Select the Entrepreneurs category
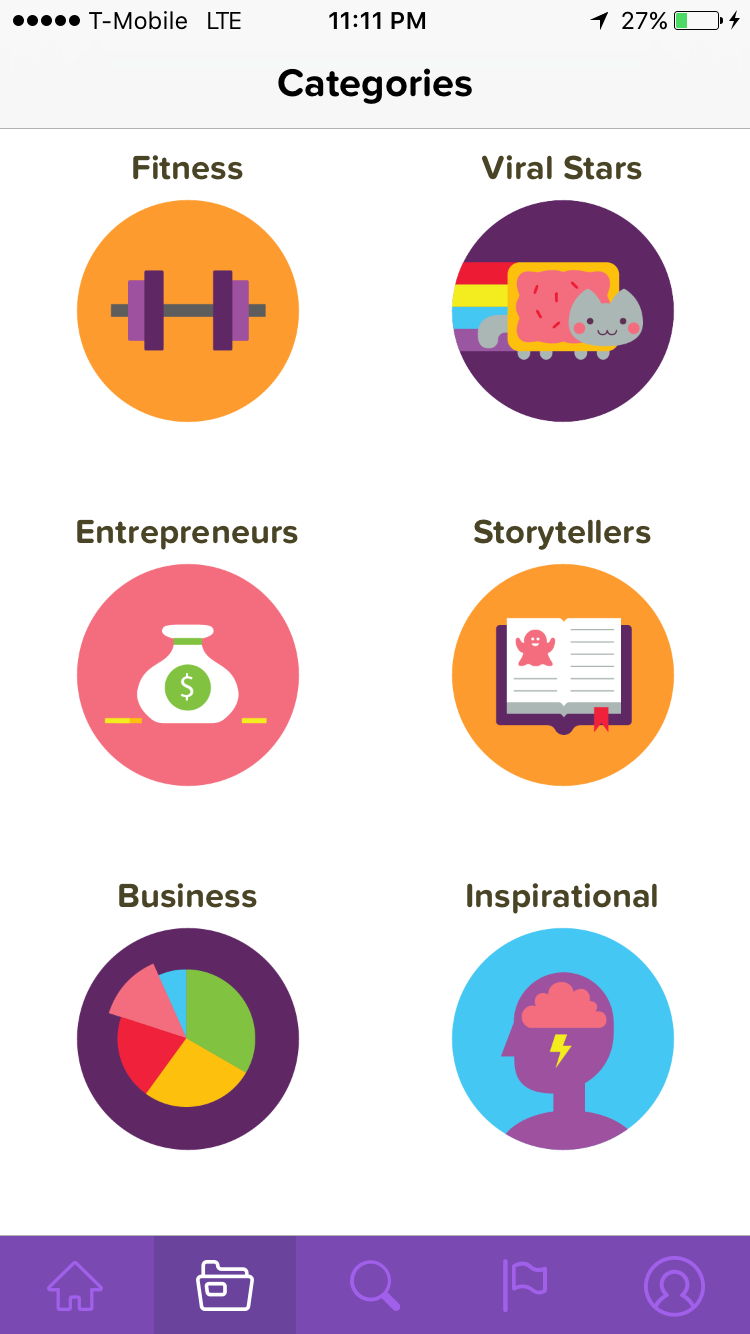Screen dimensions: 750x1334 point(188,675)
